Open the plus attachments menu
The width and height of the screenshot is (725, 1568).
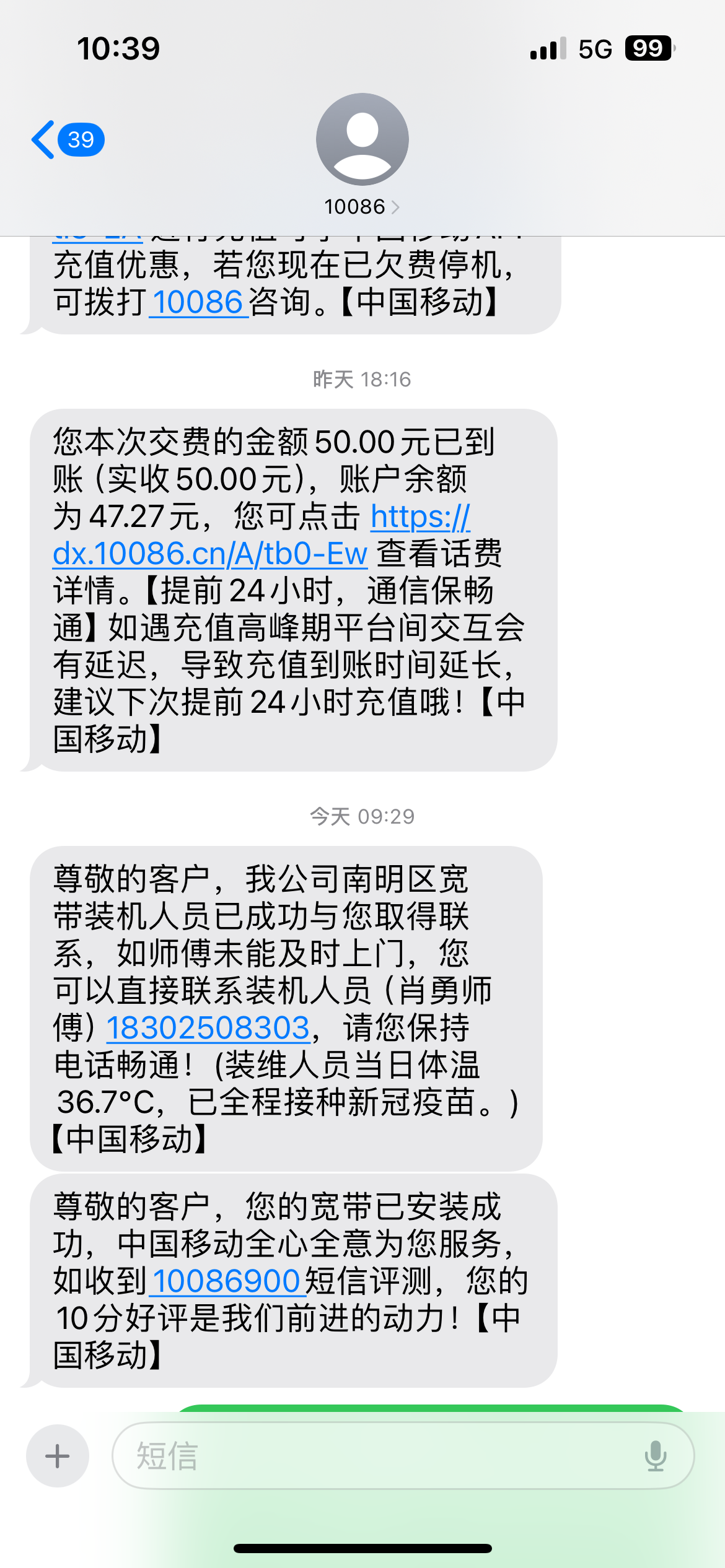[58, 1456]
